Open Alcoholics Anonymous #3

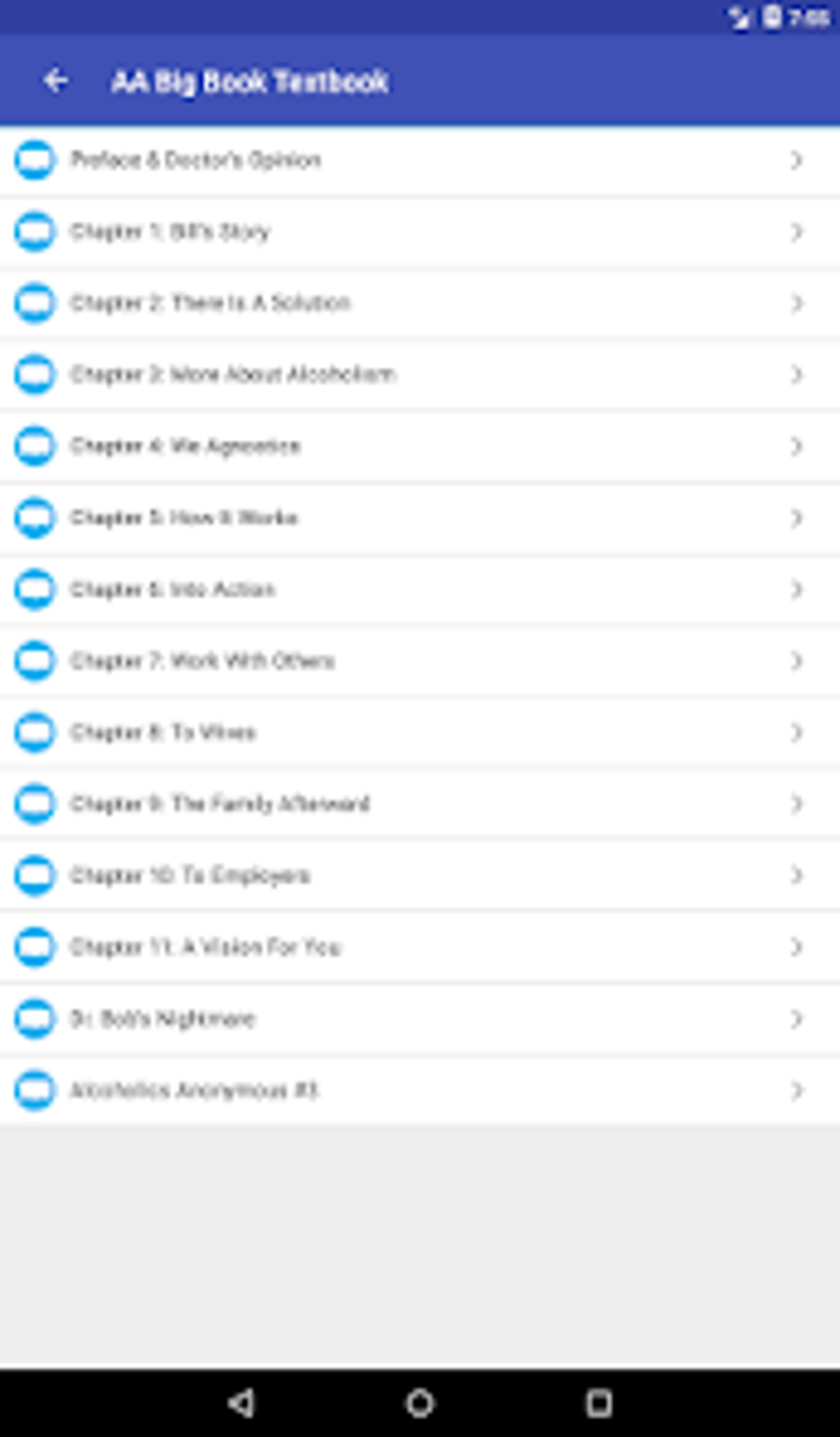(x=420, y=1090)
